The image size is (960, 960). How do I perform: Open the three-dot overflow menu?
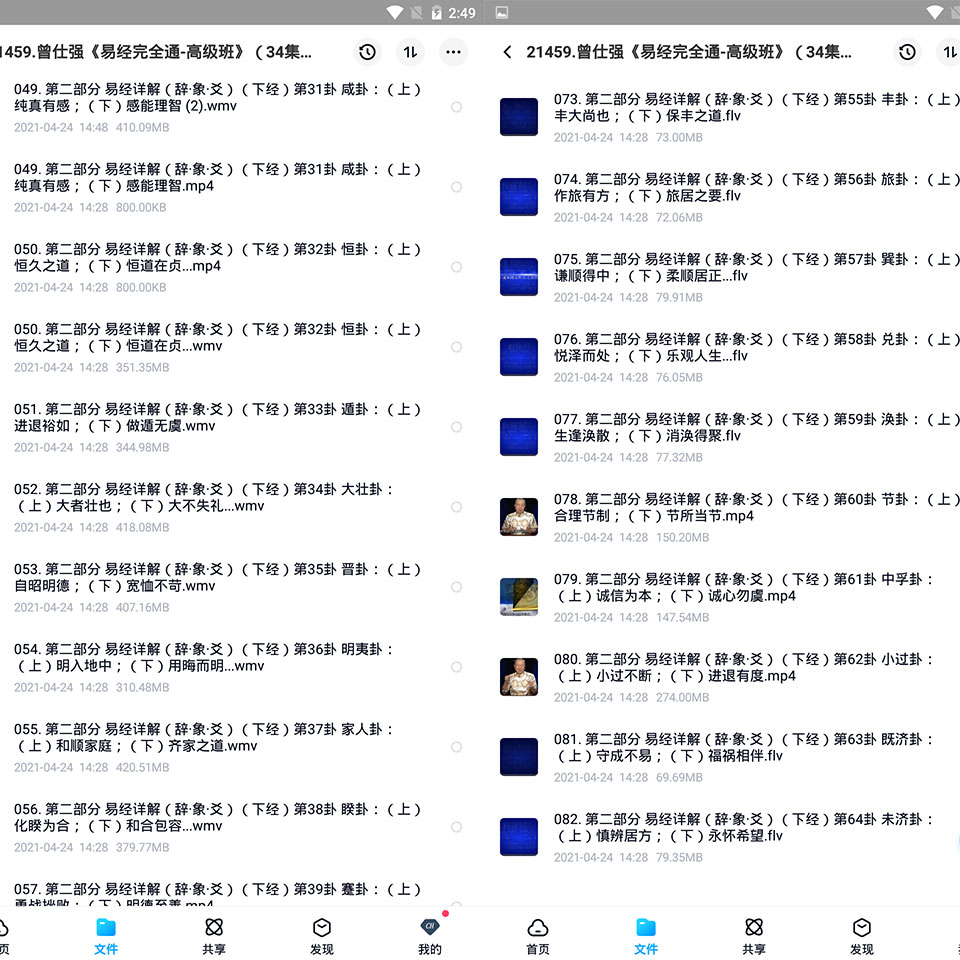pos(453,52)
